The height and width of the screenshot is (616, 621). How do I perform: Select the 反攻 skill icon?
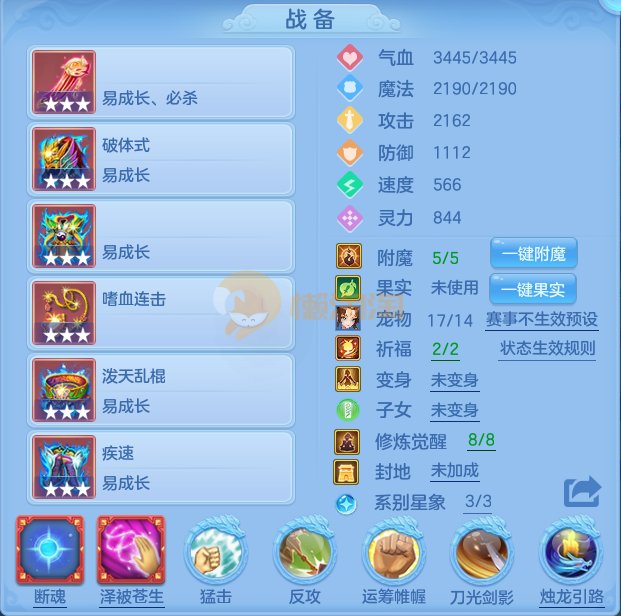pyautogui.click(x=304, y=553)
